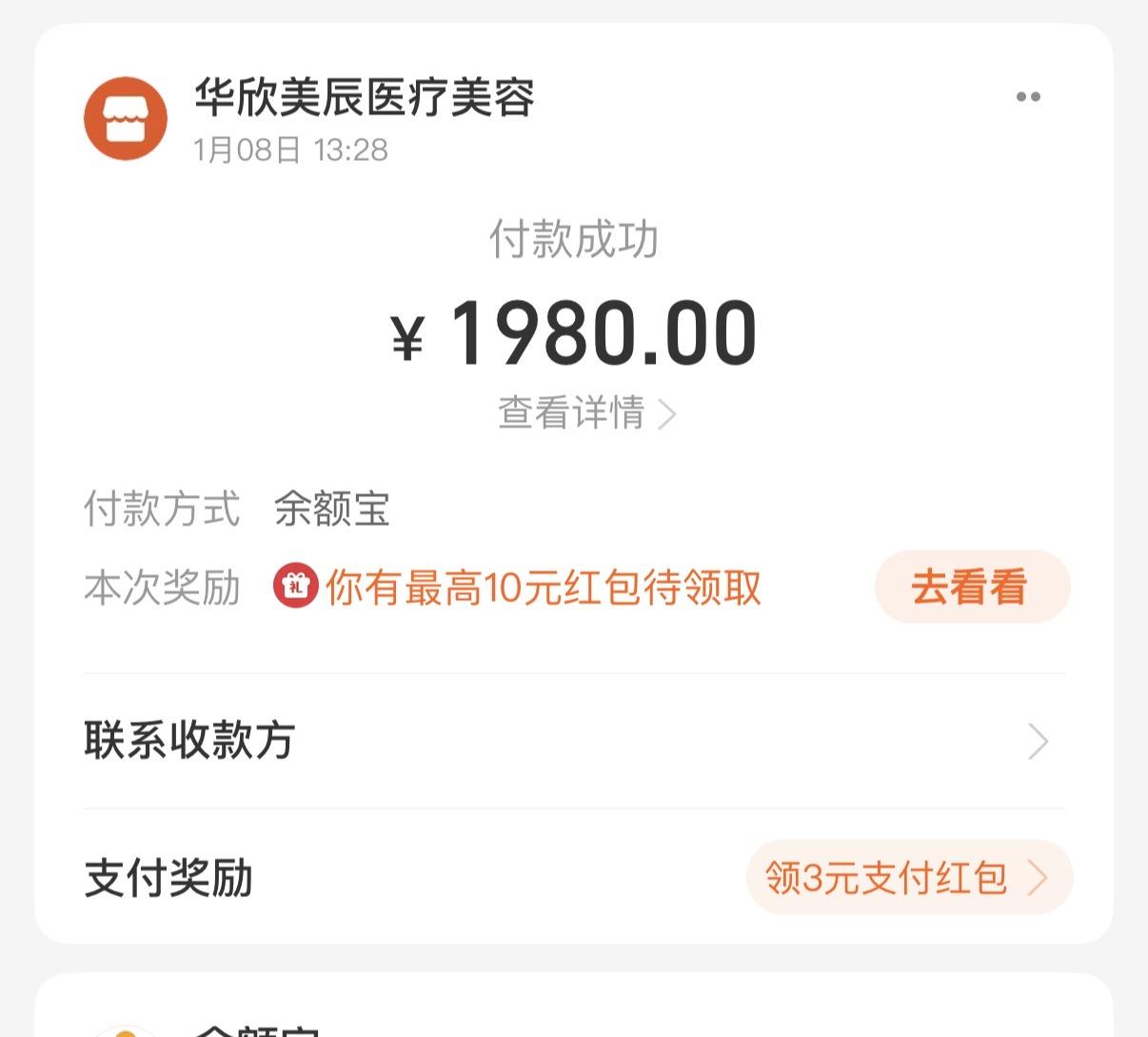1148x1037 pixels.
Task: Tap the 去看看 button
Action: point(971,587)
